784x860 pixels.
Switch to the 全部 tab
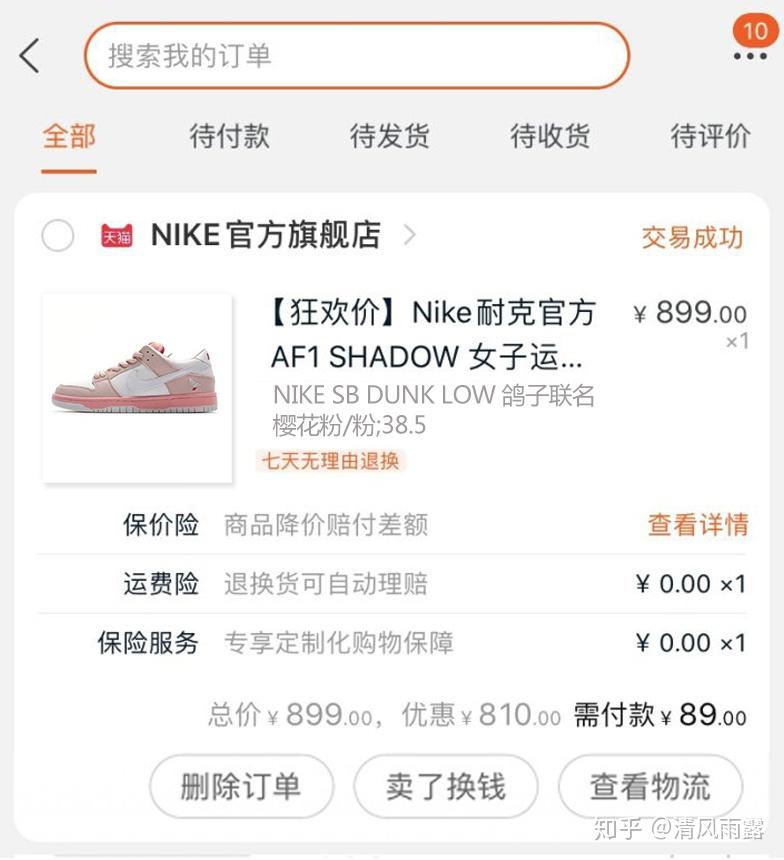click(x=69, y=136)
